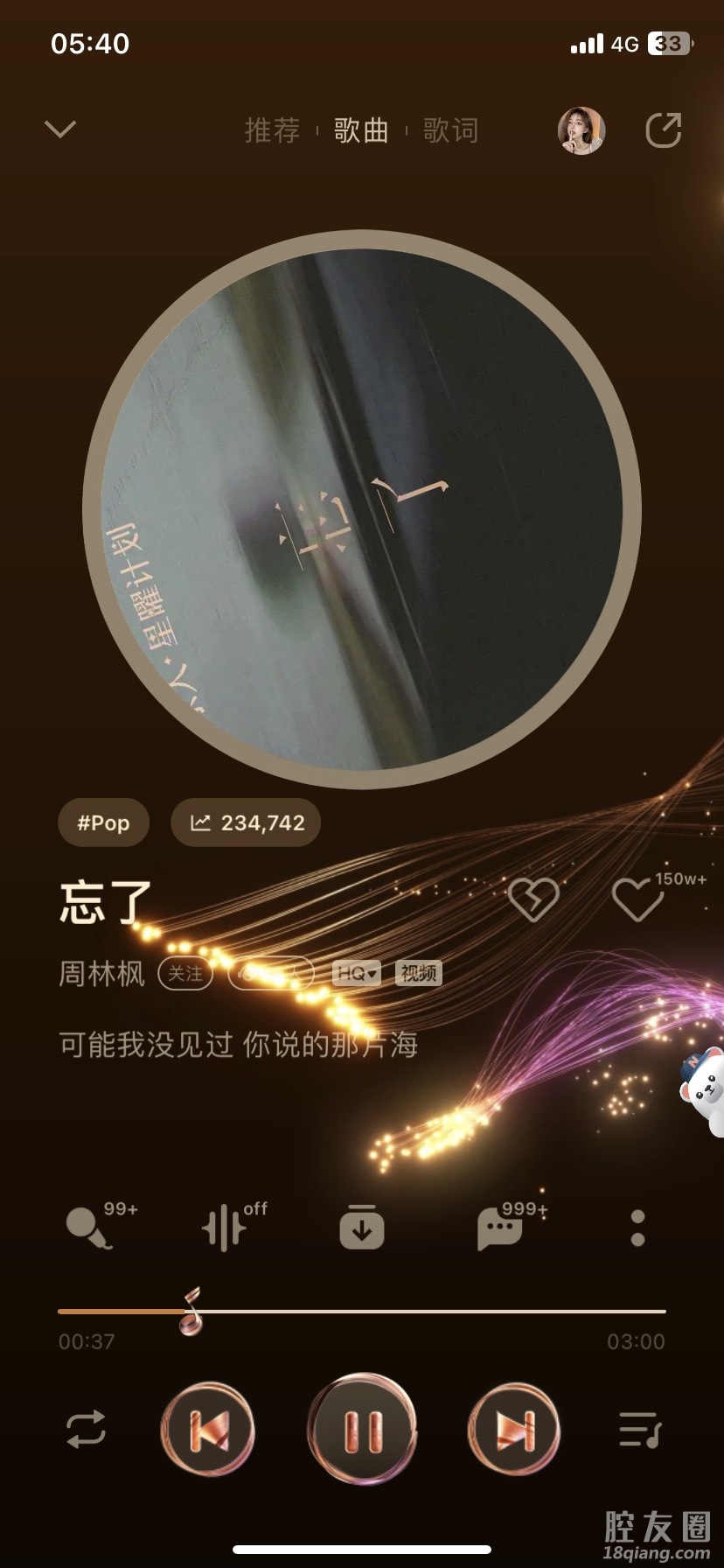This screenshot has height=1568, width=724.
Task: Open karaoke singing with microphone icon
Action: [89, 1228]
